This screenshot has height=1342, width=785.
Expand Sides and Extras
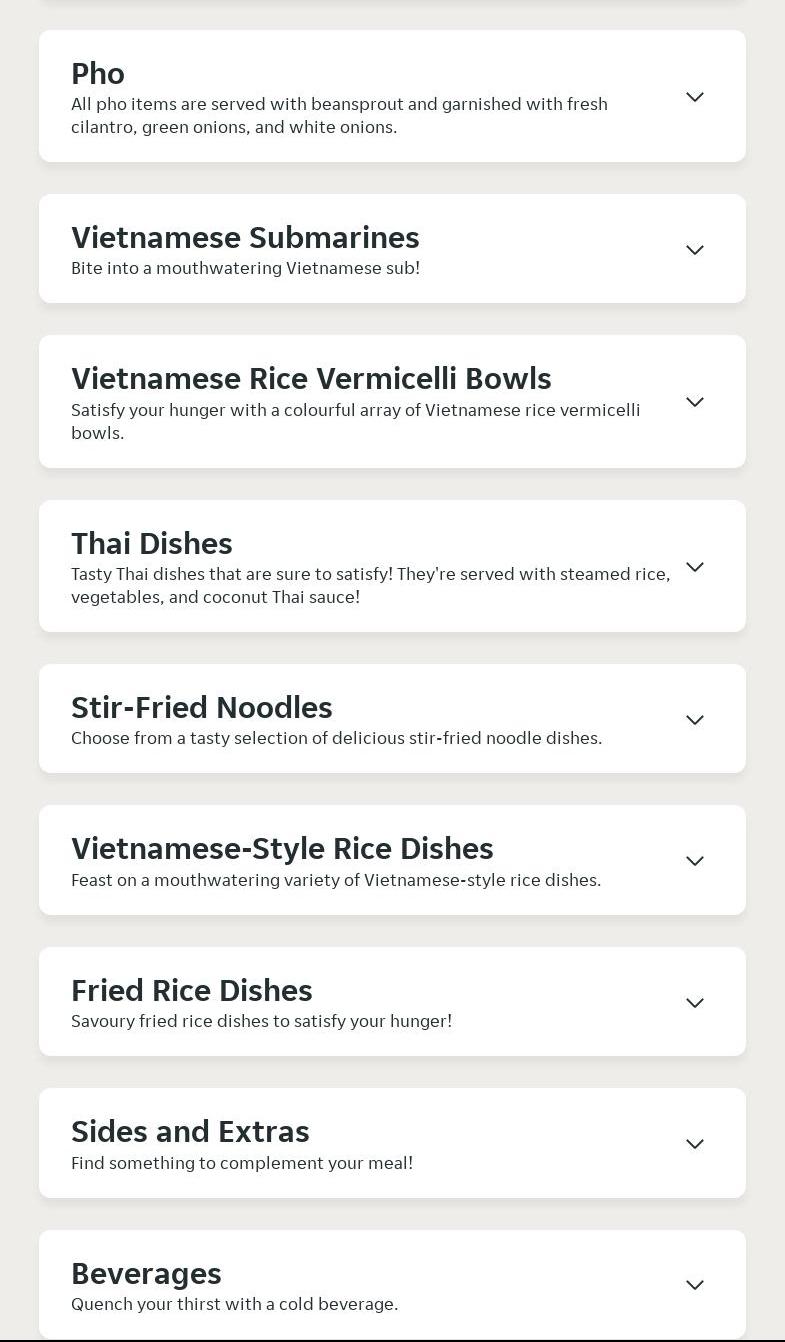coord(694,1144)
